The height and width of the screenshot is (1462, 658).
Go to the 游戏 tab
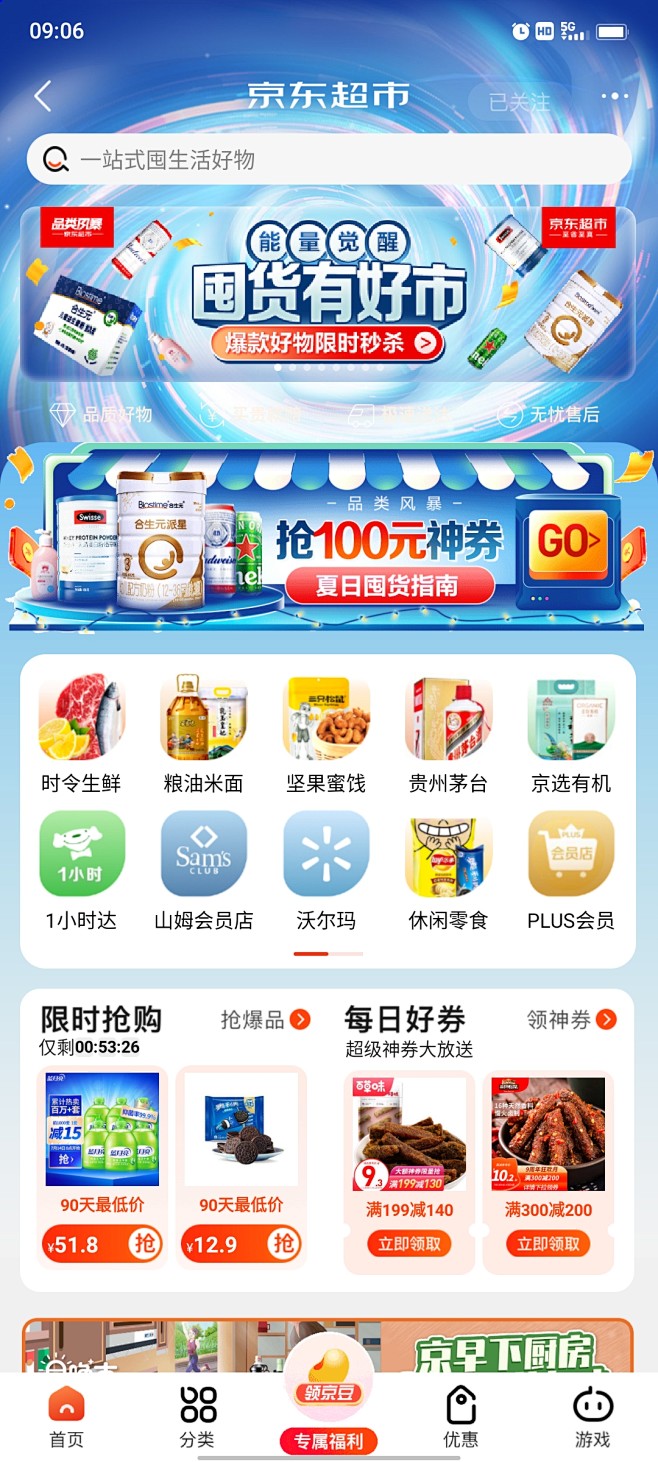pyautogui.click(x=592, y=1416)
